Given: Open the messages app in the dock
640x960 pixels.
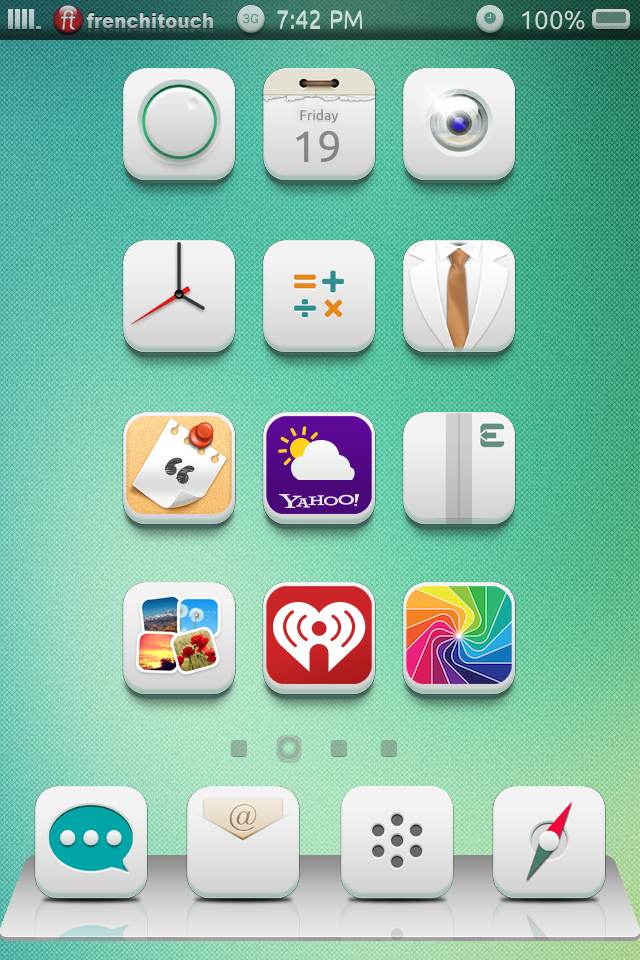Looking at the screenshot, I should (x=91, y=840).
